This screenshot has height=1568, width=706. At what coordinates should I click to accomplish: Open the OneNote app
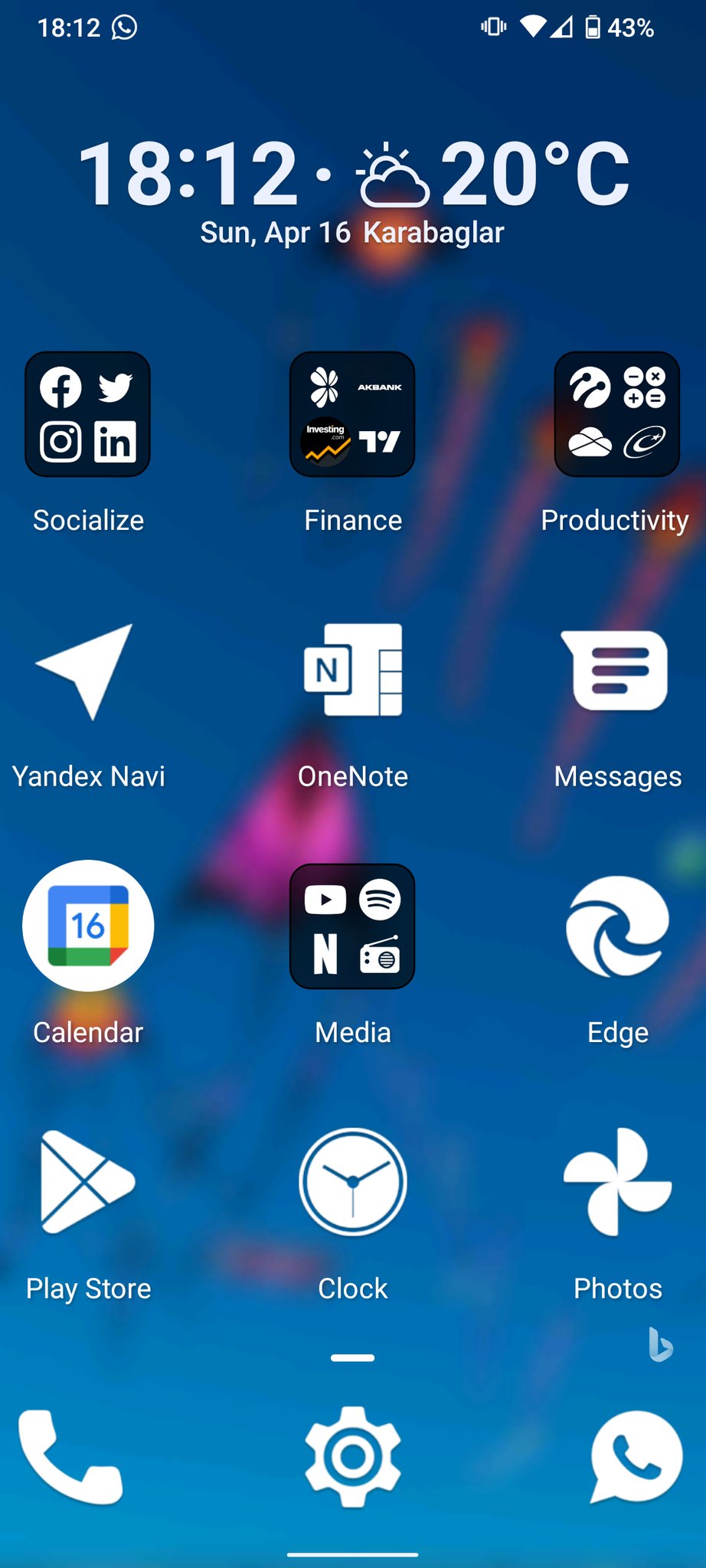coord(352,670)
